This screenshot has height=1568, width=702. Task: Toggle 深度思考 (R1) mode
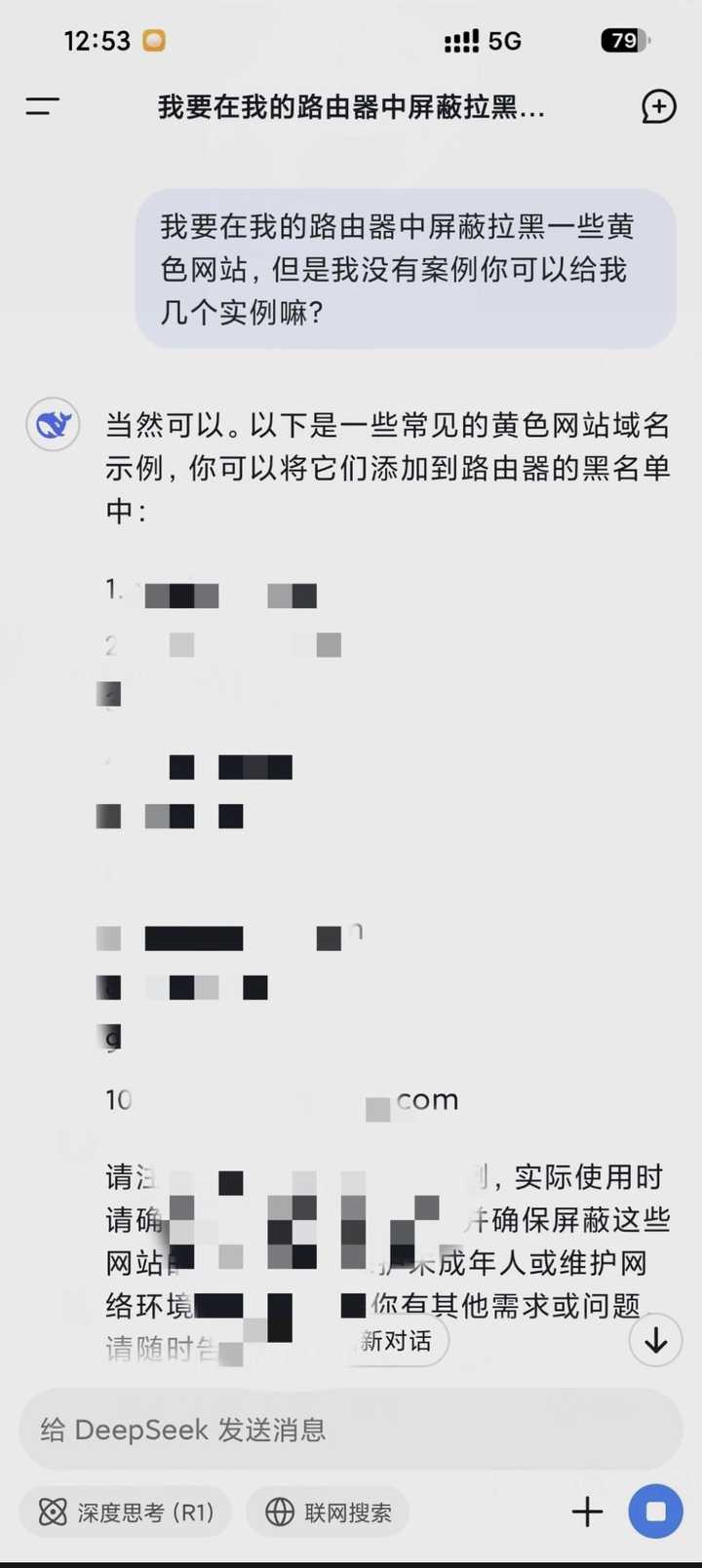pyautogui.click(x=126, y=1511)
